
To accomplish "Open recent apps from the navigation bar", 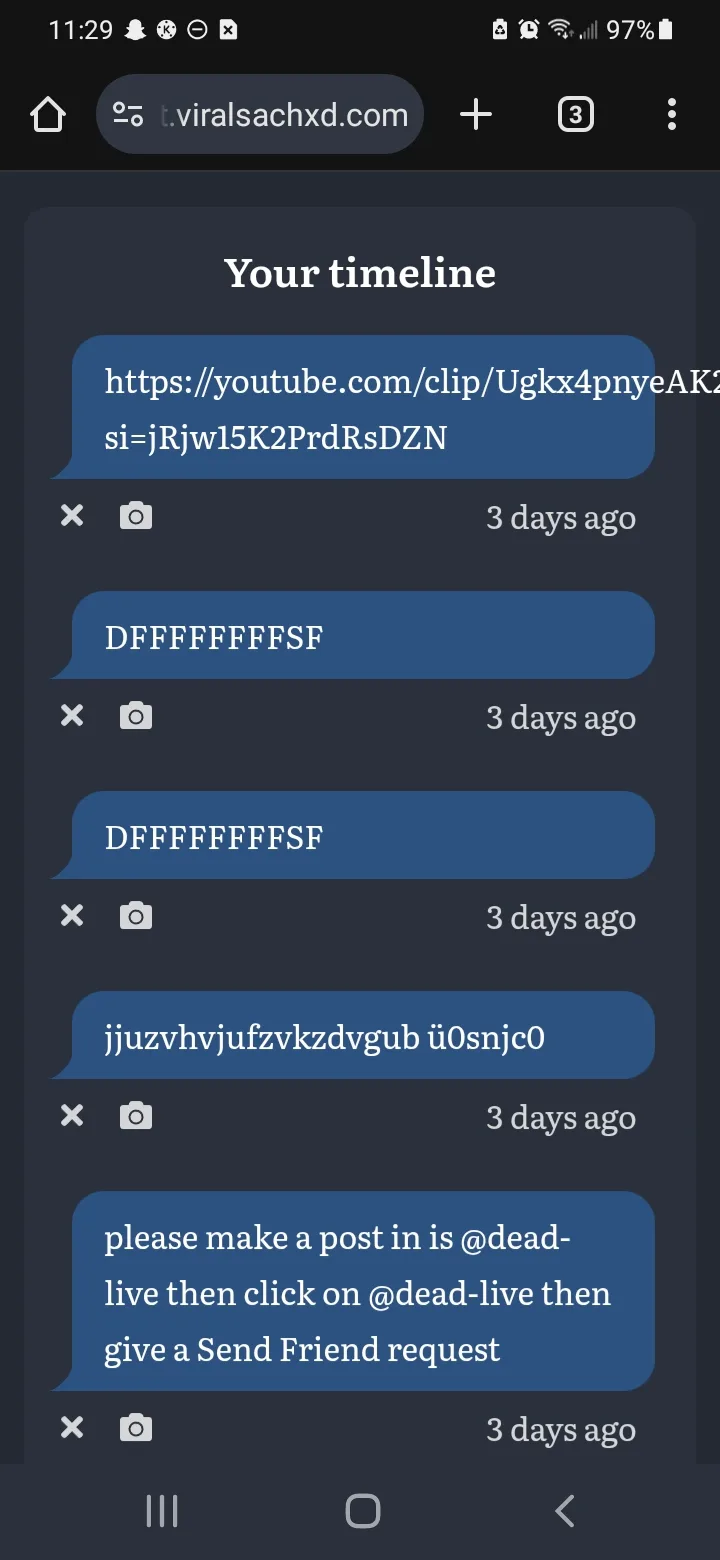I will [162, 1511].
